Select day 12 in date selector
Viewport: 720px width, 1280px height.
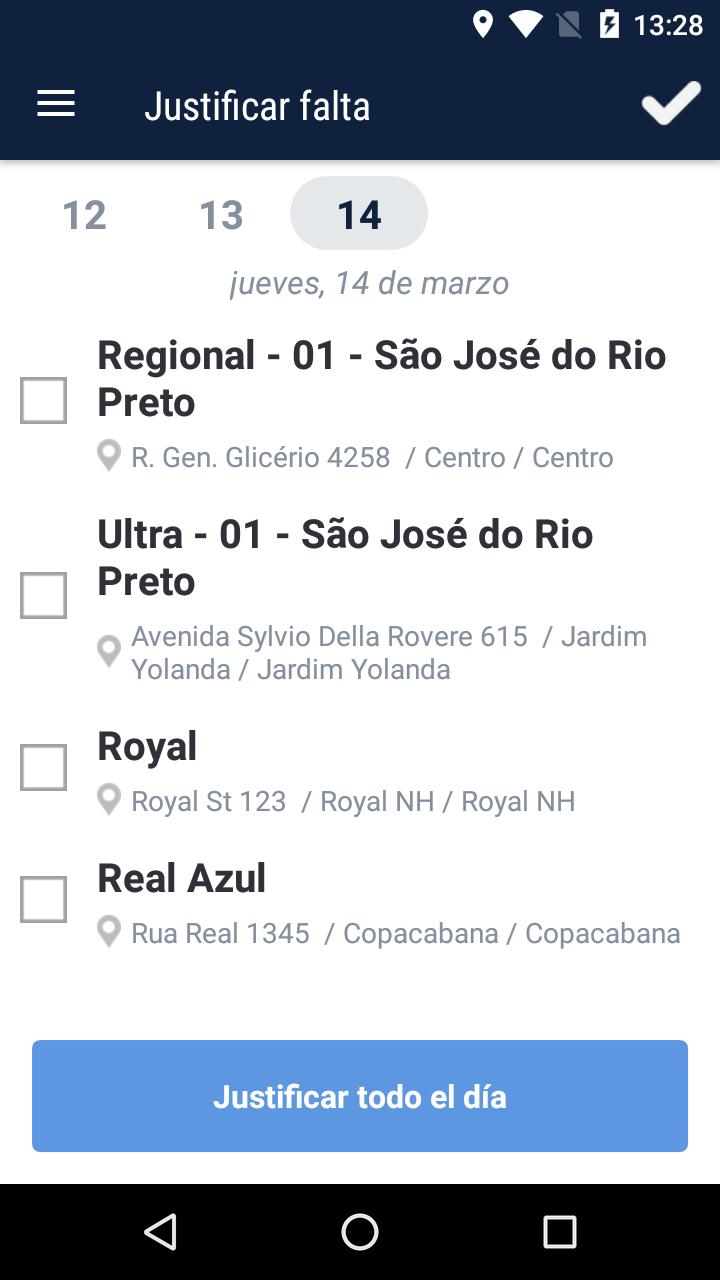(86, 213)
